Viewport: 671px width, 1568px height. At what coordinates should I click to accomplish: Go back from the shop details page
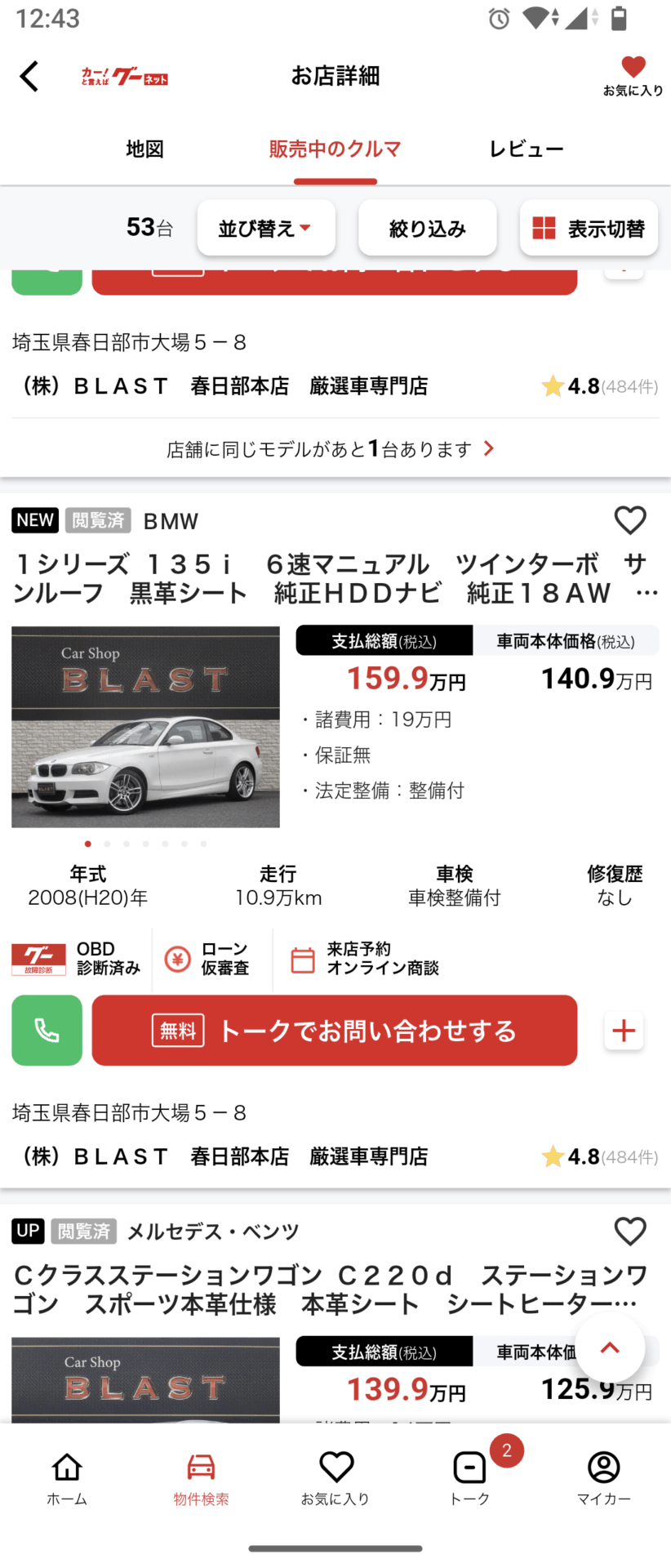click(x=29, y=77)
